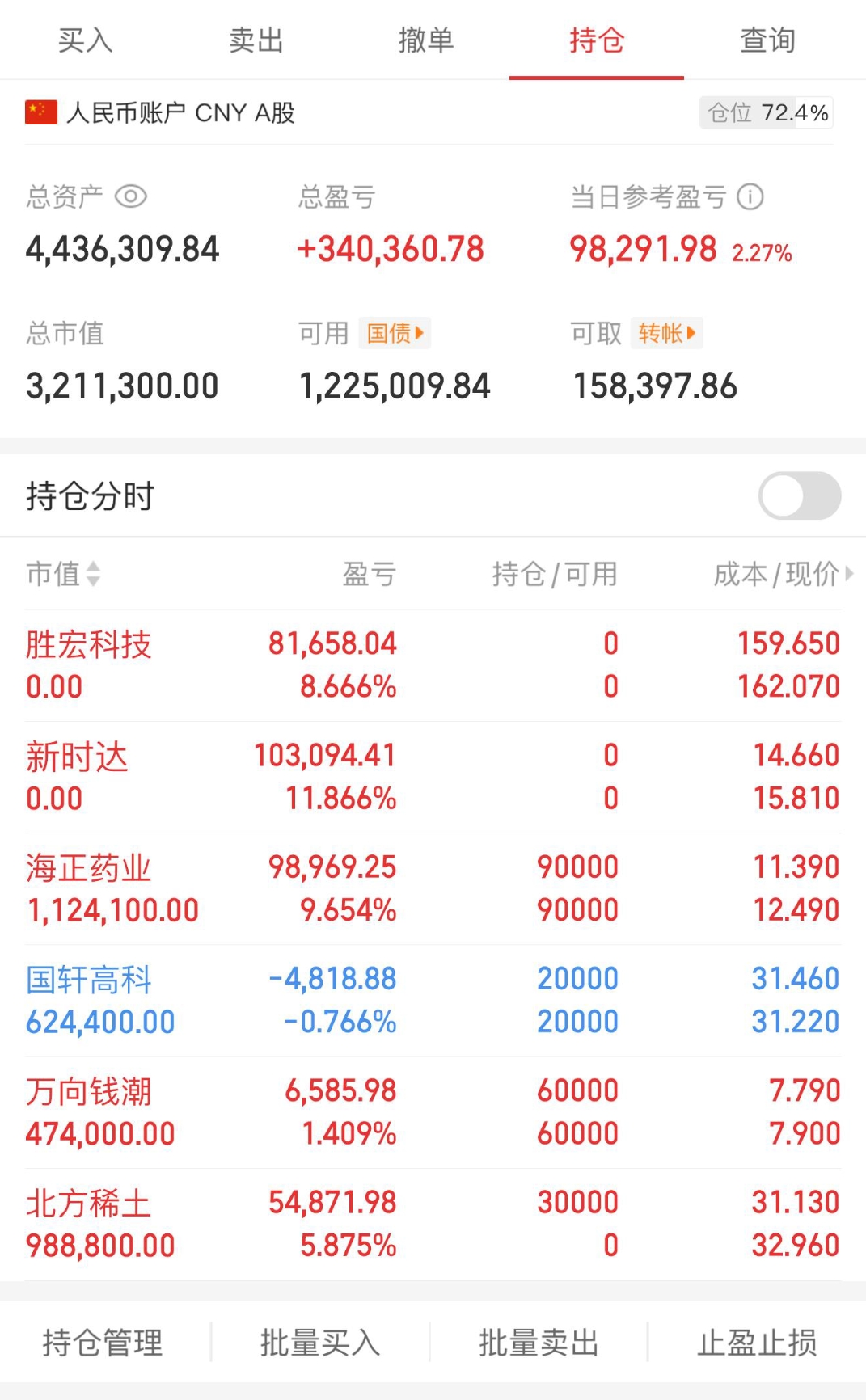Show info about 当日参考盈亏
The width and height of the screenshot is (866, 1400).
tap(750, 196)
